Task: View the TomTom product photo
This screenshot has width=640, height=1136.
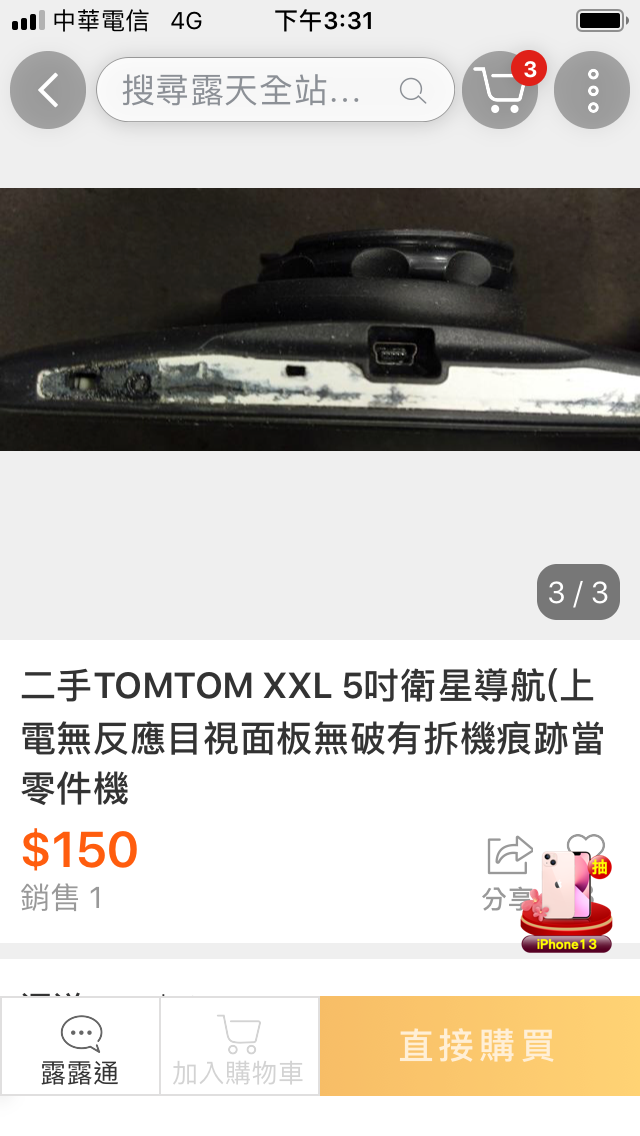Action: (x=320, y=320)
